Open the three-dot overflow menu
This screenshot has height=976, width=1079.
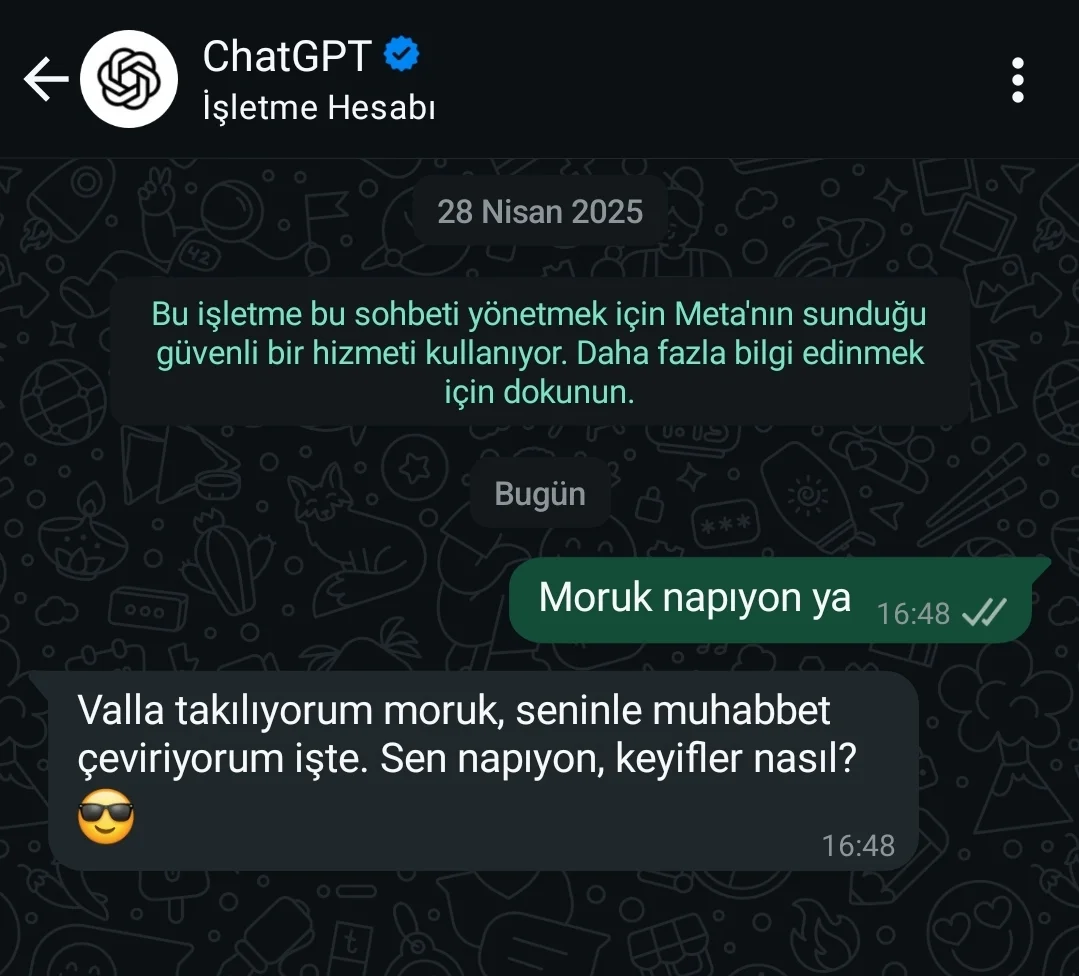pyautogui.click(x=1017, y=80)
